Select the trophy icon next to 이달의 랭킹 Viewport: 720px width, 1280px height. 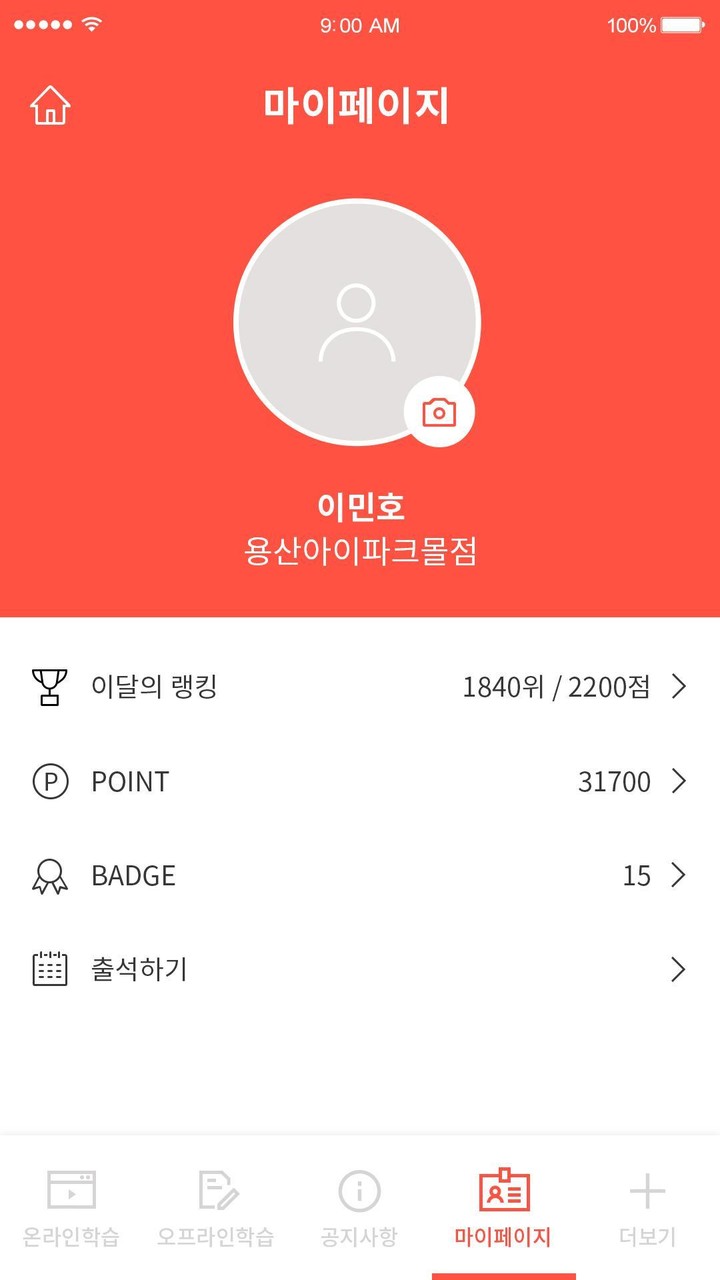pyautogui.click(x=47, y=687)
